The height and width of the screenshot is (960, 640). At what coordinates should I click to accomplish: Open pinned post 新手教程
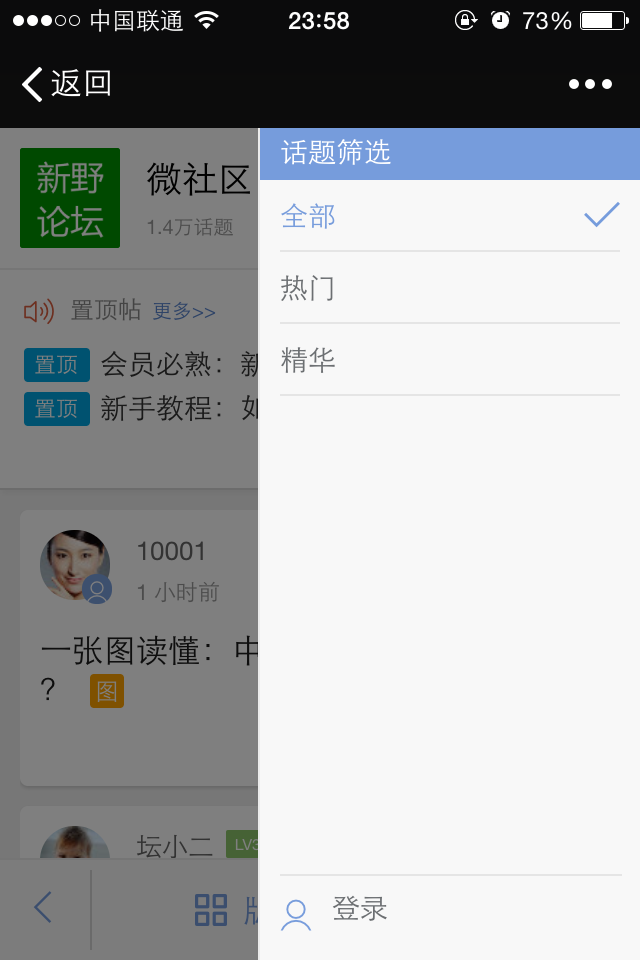(x=175, y=408)
